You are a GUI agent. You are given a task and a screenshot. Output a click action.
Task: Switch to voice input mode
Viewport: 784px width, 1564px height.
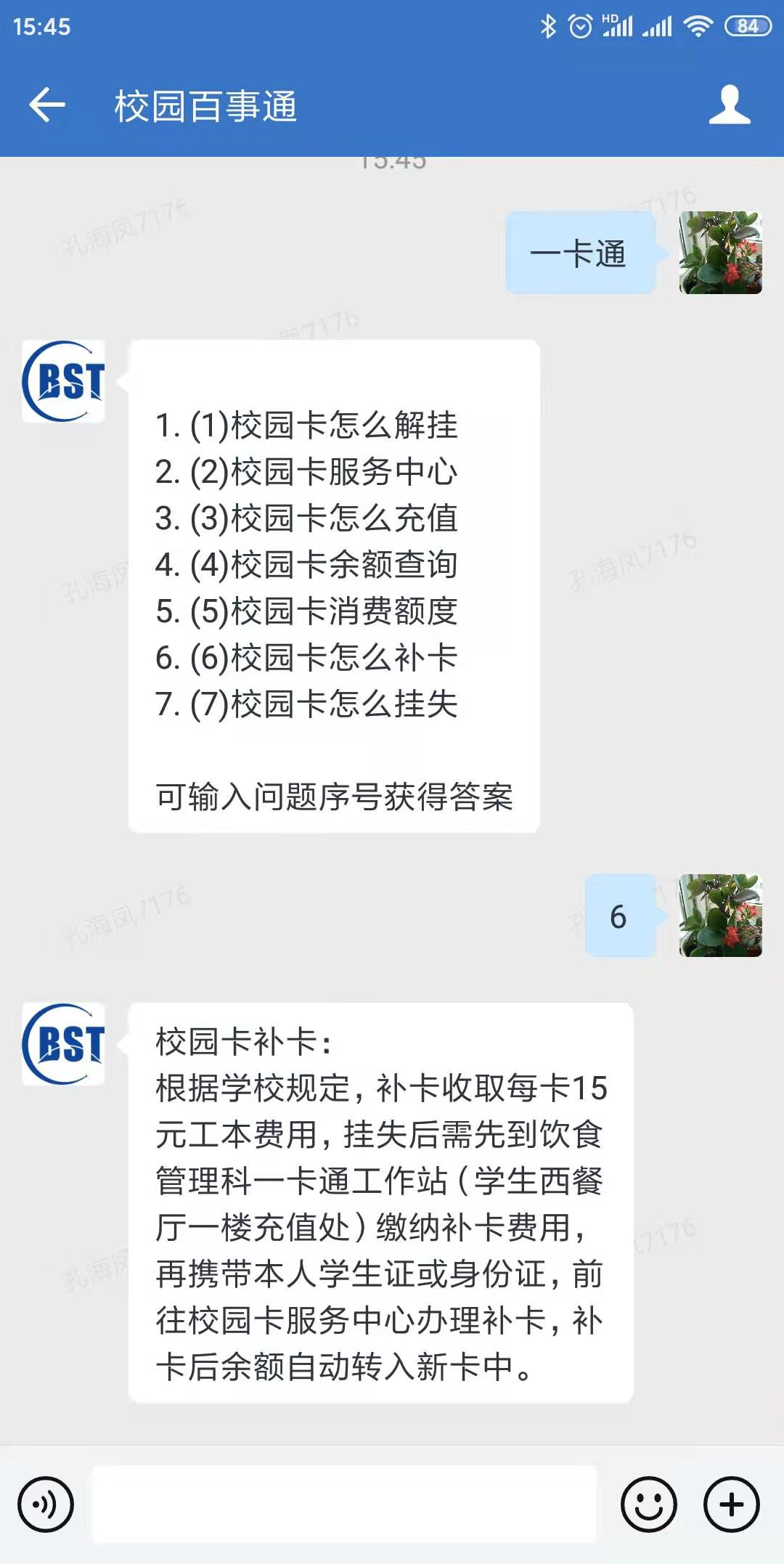click(x=46, y=1504)
